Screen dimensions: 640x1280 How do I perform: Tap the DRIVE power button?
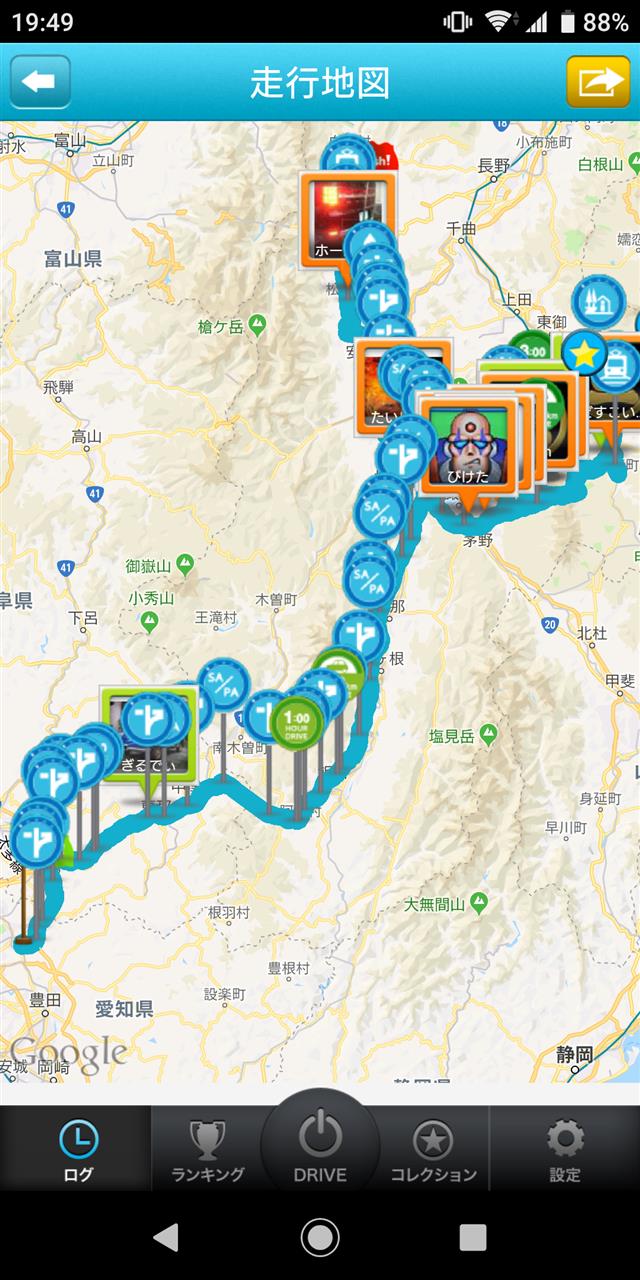pyautogui.click(x=320, y=1146)
